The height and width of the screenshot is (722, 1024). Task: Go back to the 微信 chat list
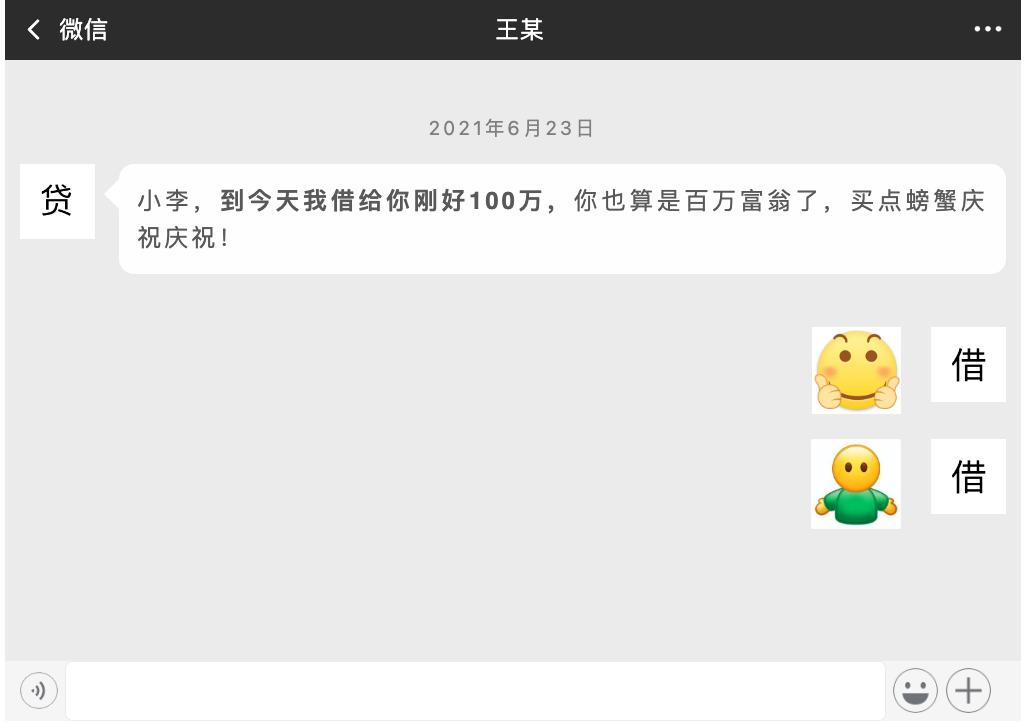(66, 30)
